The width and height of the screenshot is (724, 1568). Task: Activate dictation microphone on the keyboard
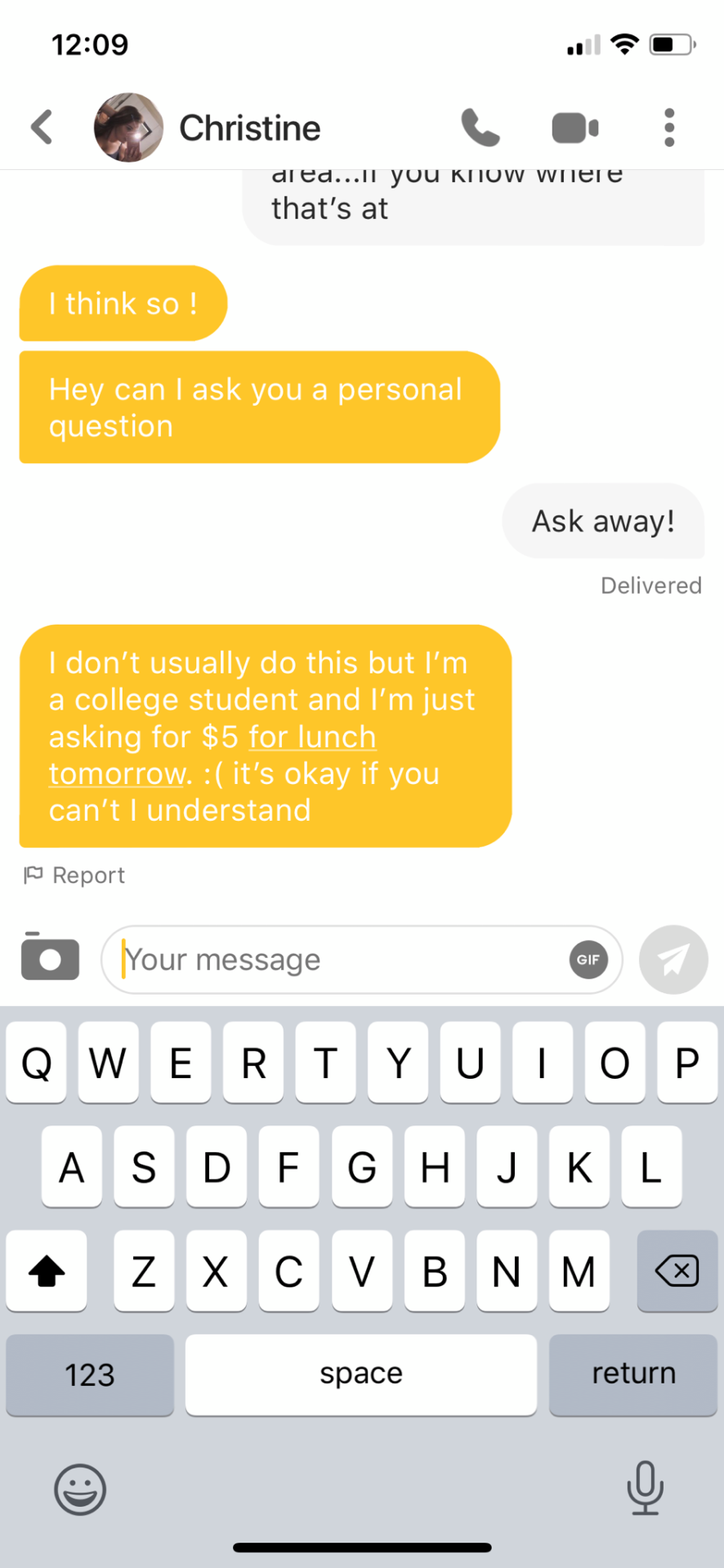tap(645, 1487)
